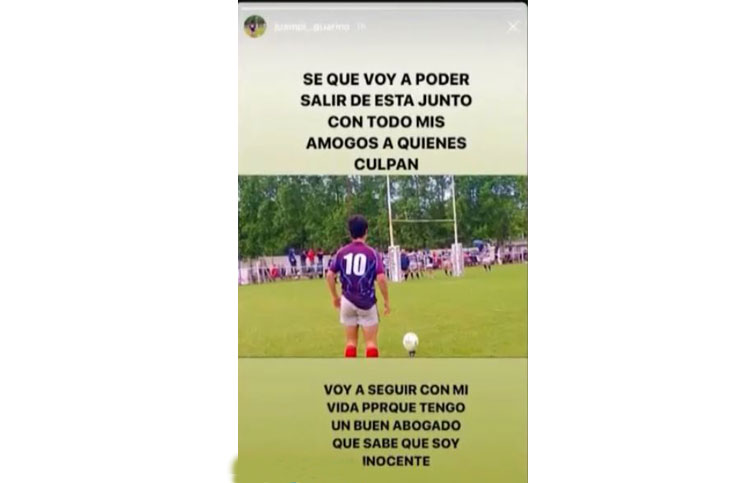
Task: Close the Instagram story
Action: tap(513, 27)
